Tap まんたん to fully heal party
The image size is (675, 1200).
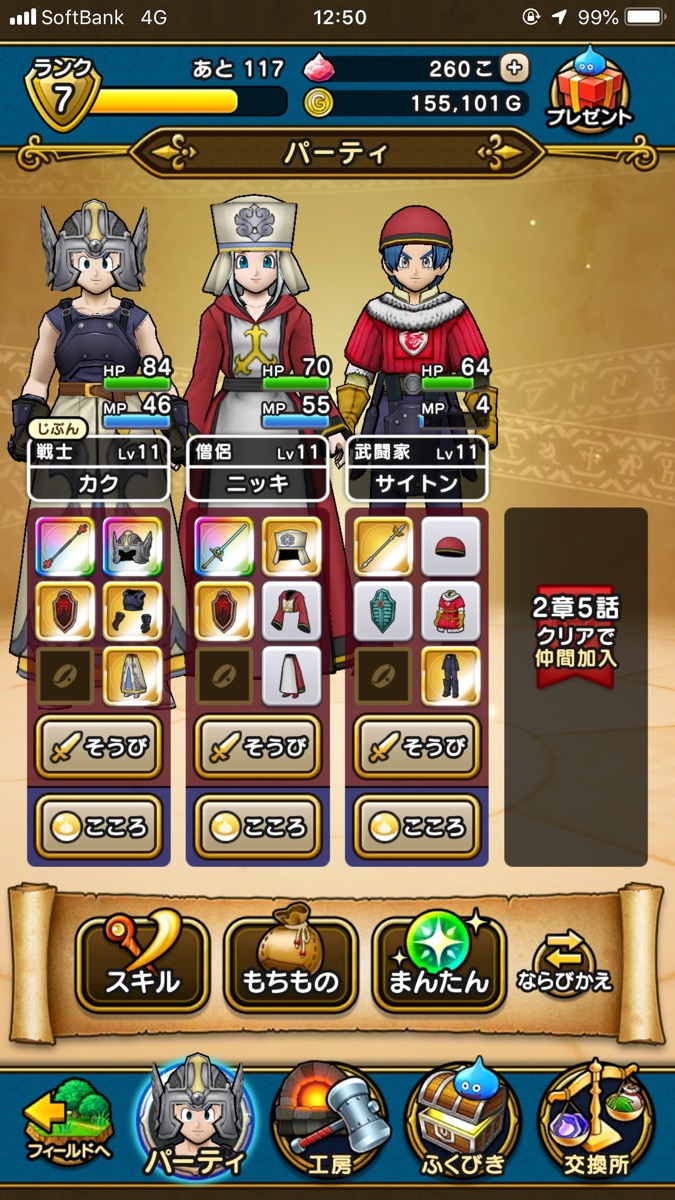pos(438,964)
